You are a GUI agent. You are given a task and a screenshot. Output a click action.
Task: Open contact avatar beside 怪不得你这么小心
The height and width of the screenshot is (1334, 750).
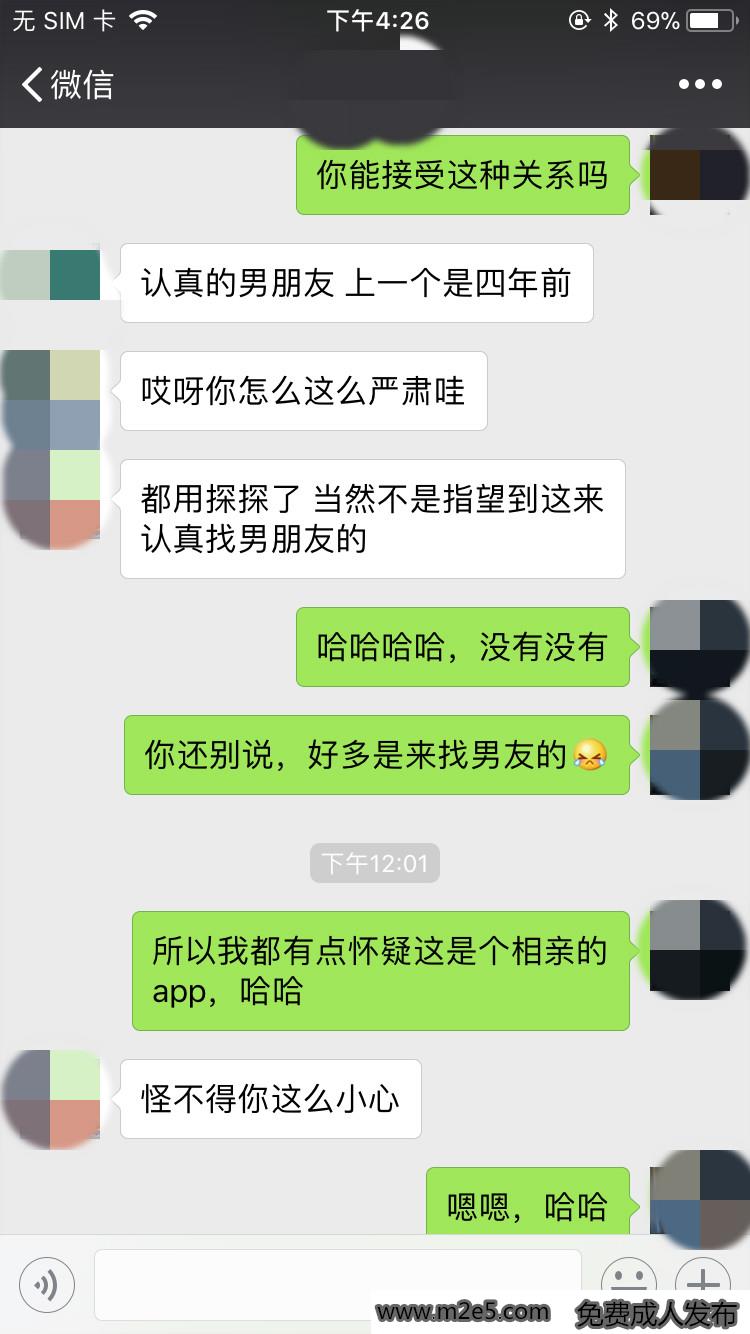[x=52, y=1099]
